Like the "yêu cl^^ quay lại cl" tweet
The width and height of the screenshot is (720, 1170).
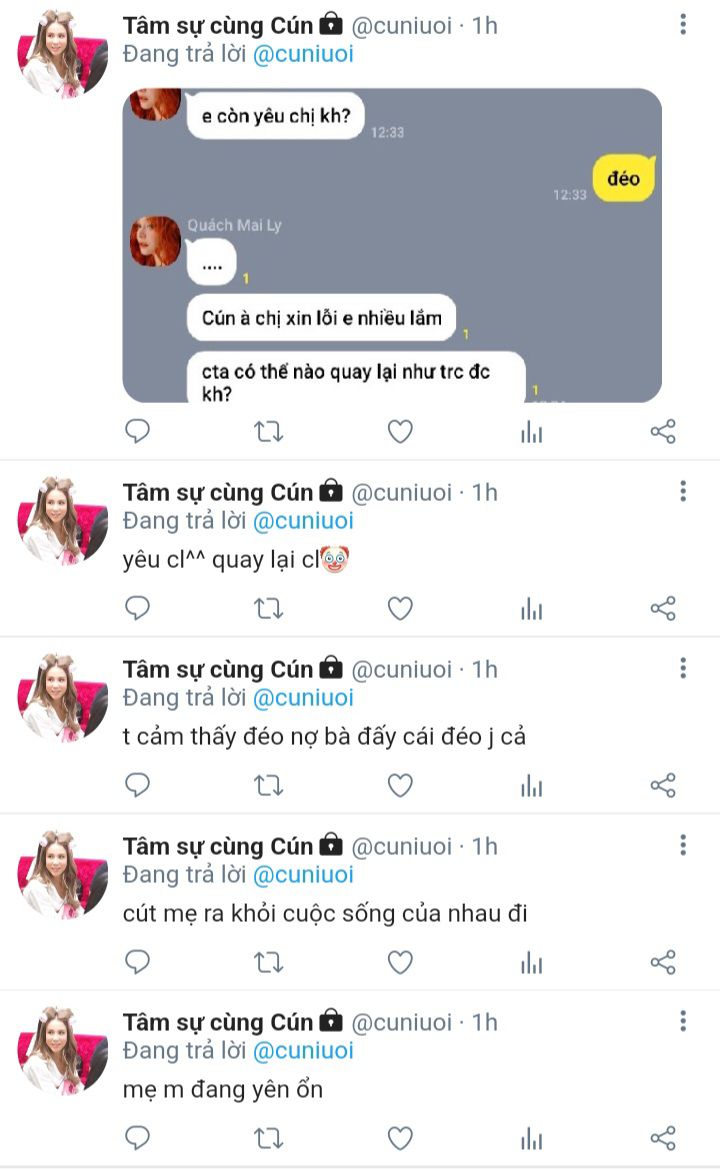(400, 608)
